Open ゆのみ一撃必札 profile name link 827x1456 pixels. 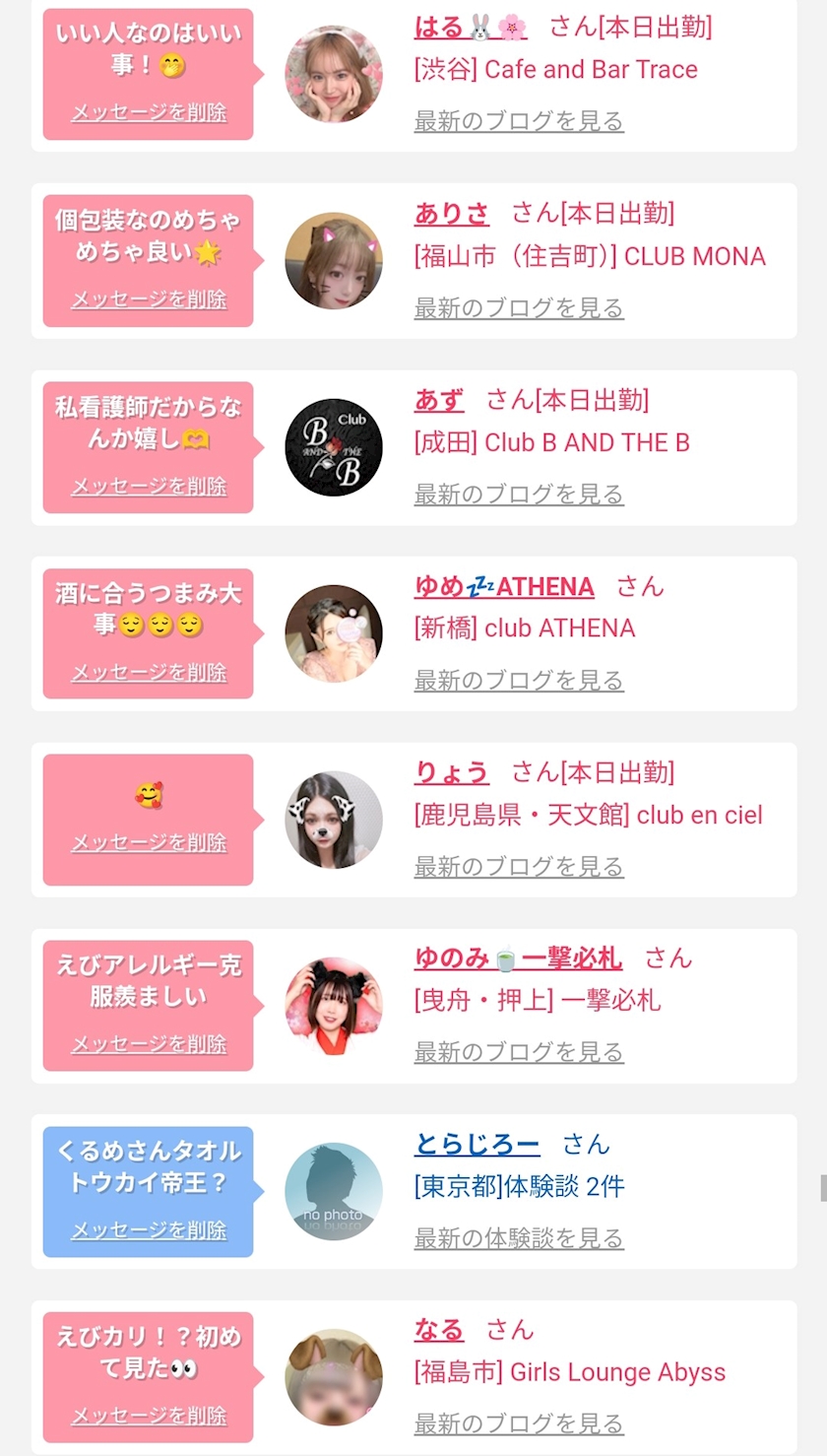[x=518, y=958]
